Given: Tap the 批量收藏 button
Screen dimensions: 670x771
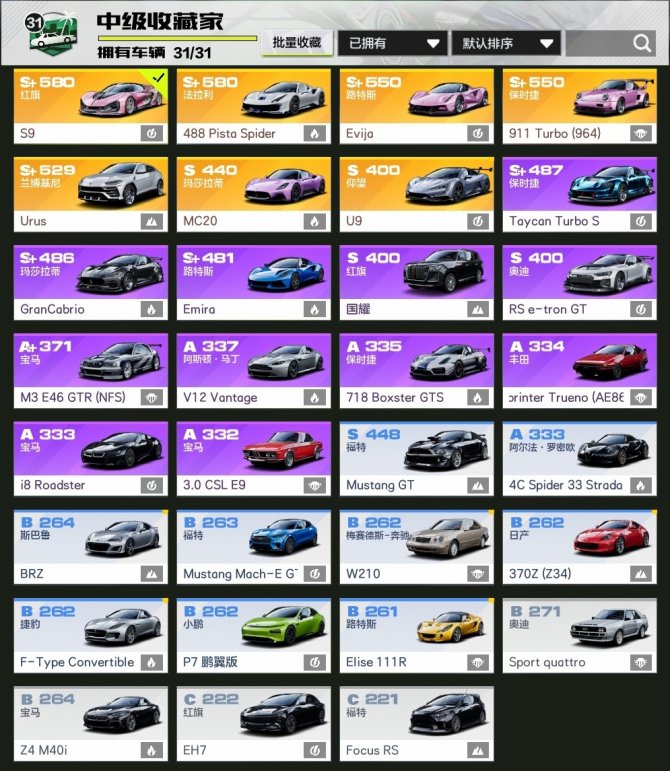Looking at the screenshot, I should point(297,43).
